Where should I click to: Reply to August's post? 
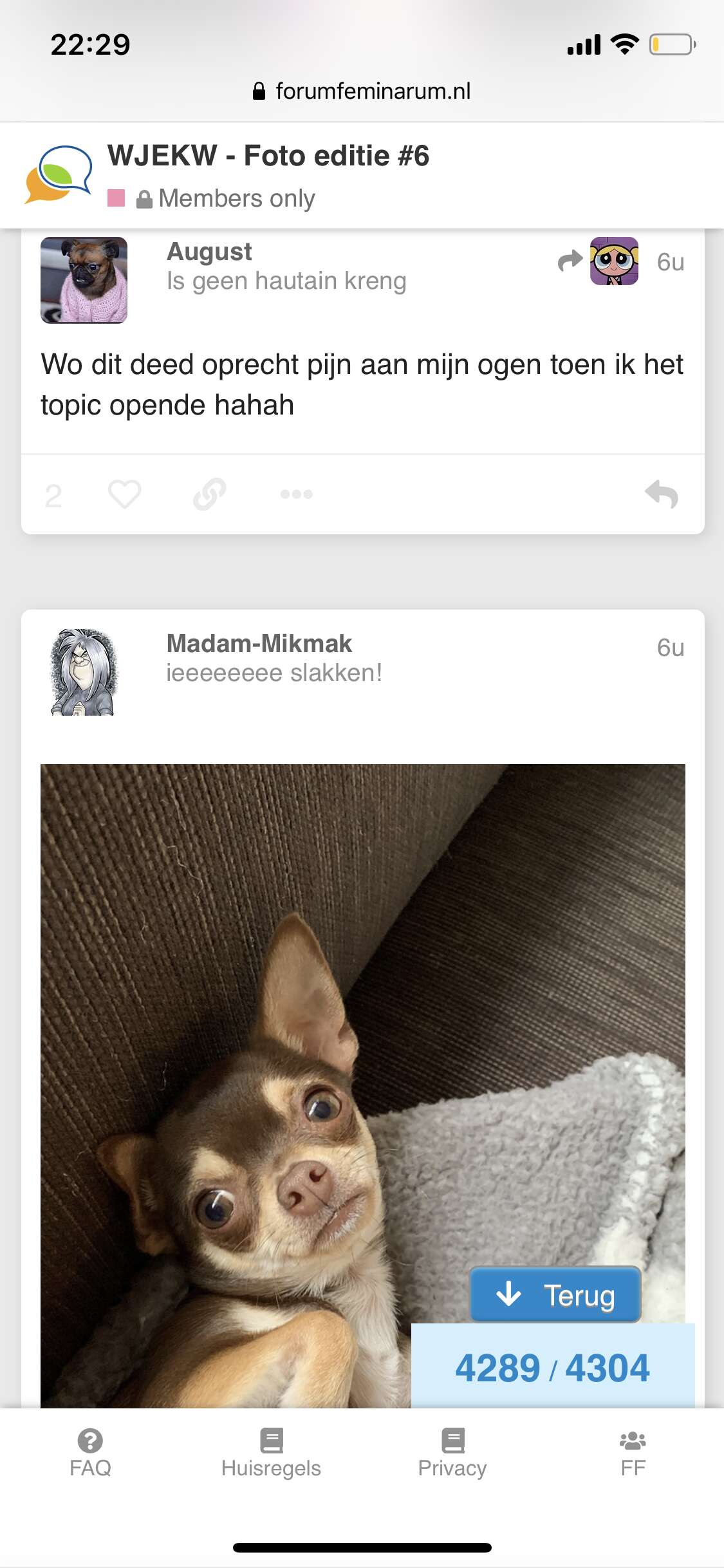(x=662, y=494)
